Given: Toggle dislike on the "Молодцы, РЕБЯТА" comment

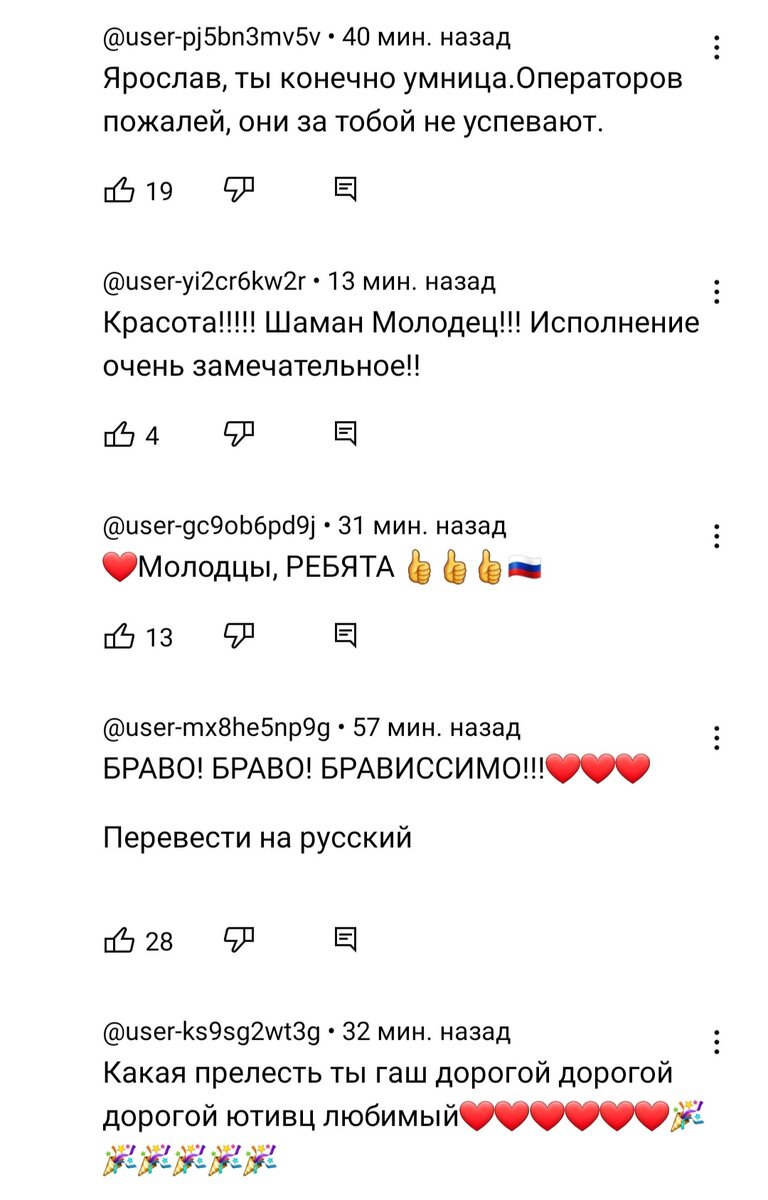Looking at the screenshot, I should click(x=240, y=633).
